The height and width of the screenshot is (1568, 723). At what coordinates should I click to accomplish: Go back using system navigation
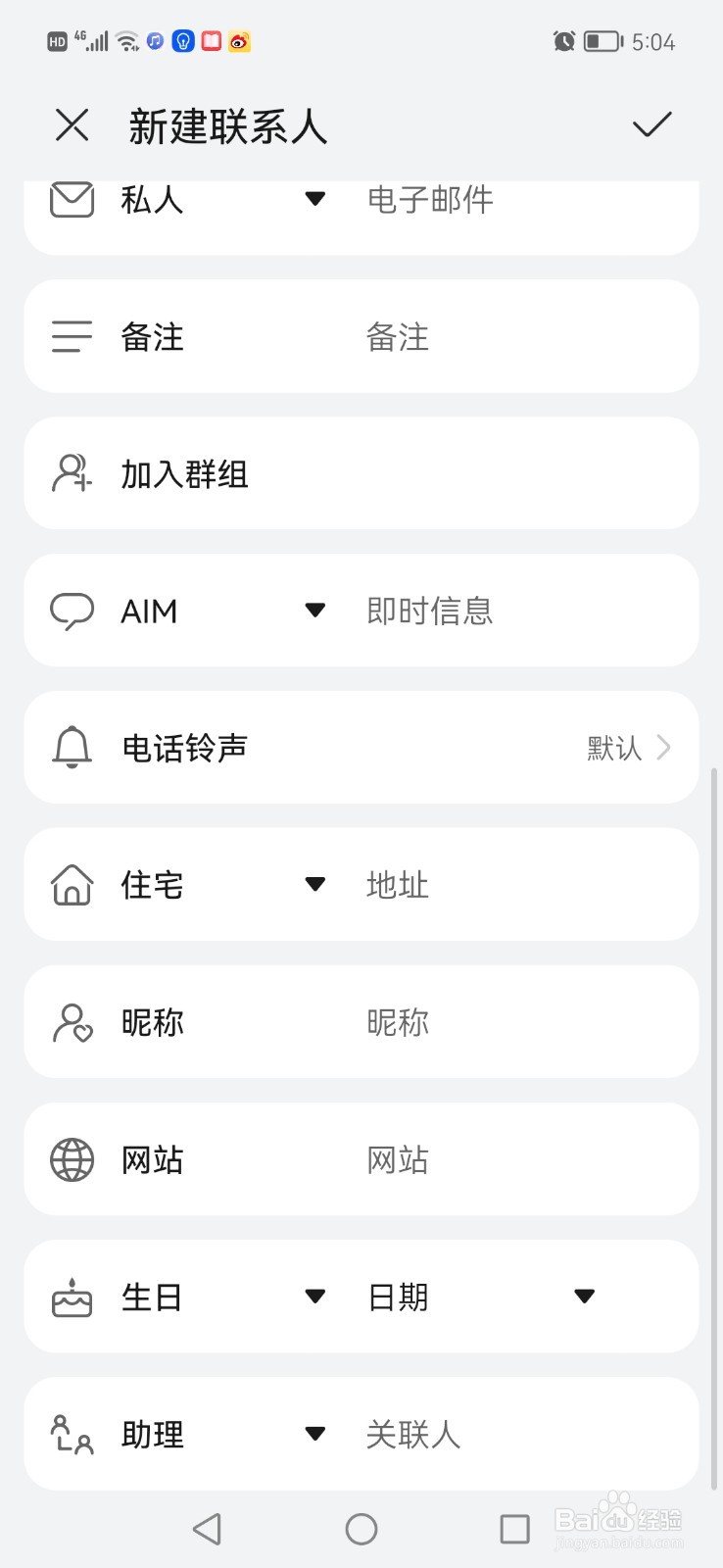[208, 1529]
